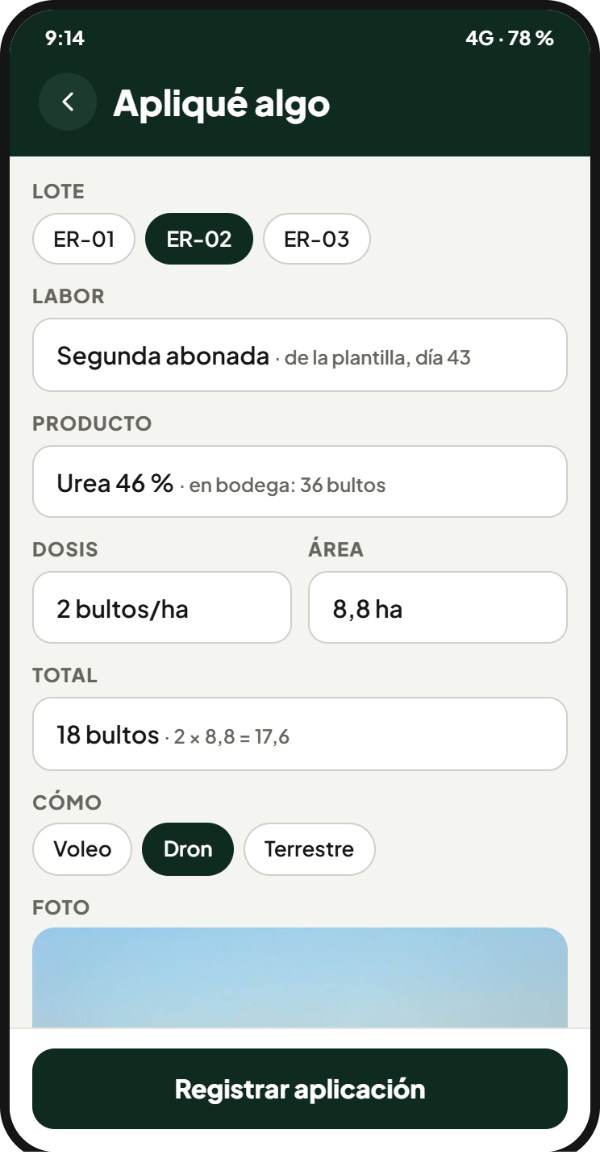This screenshot has height=1163, width=600.
Task: Change the product Urea 46 %
Action: pyautogui.click(x=300, y=481)
